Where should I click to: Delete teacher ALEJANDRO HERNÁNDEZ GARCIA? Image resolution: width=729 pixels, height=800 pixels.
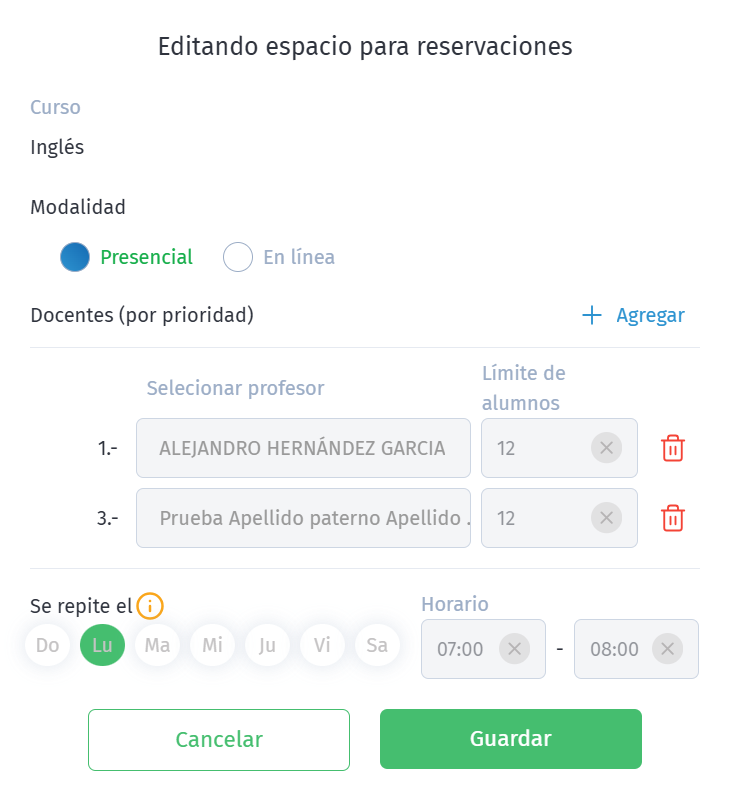point(673,448)
